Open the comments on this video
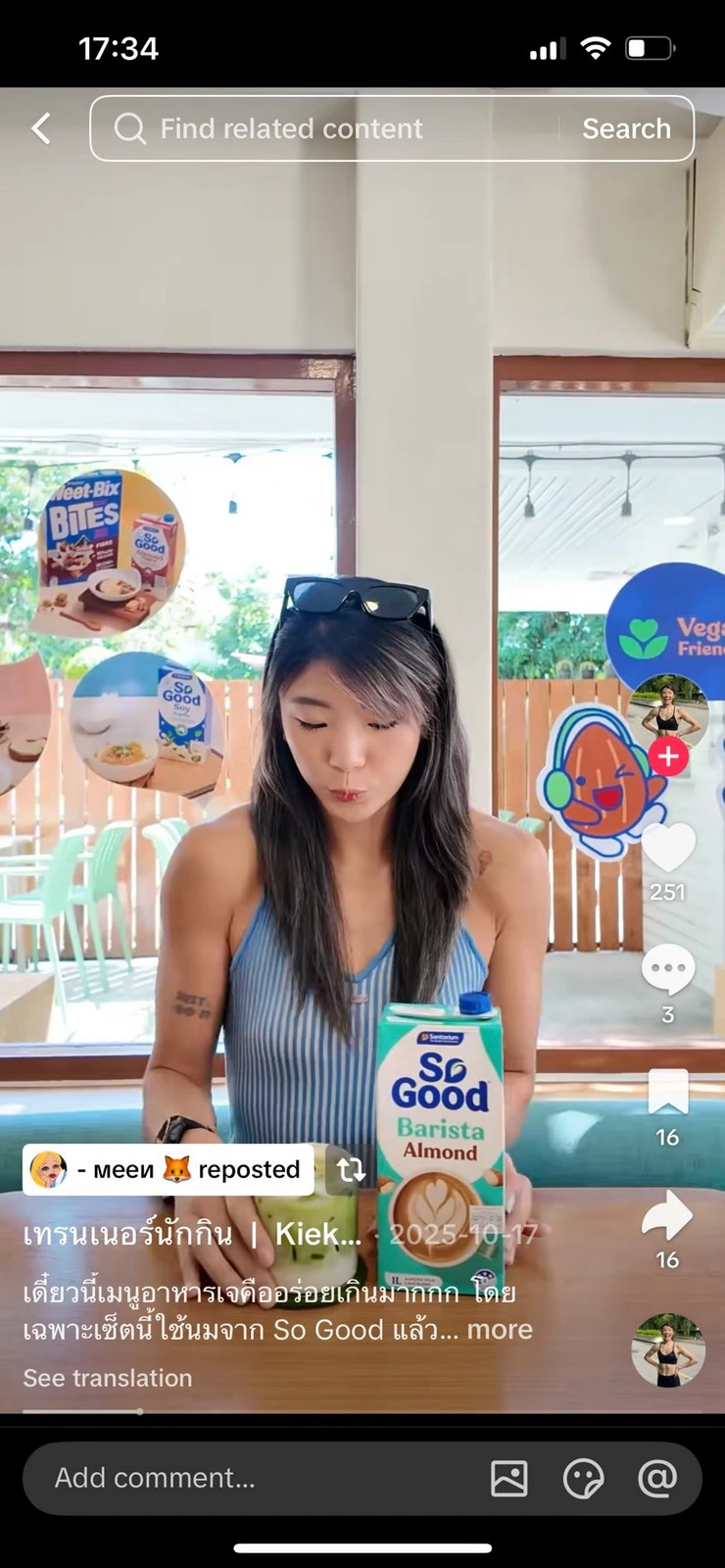Viewport: 725px width, 1568px height. (668, 968)
